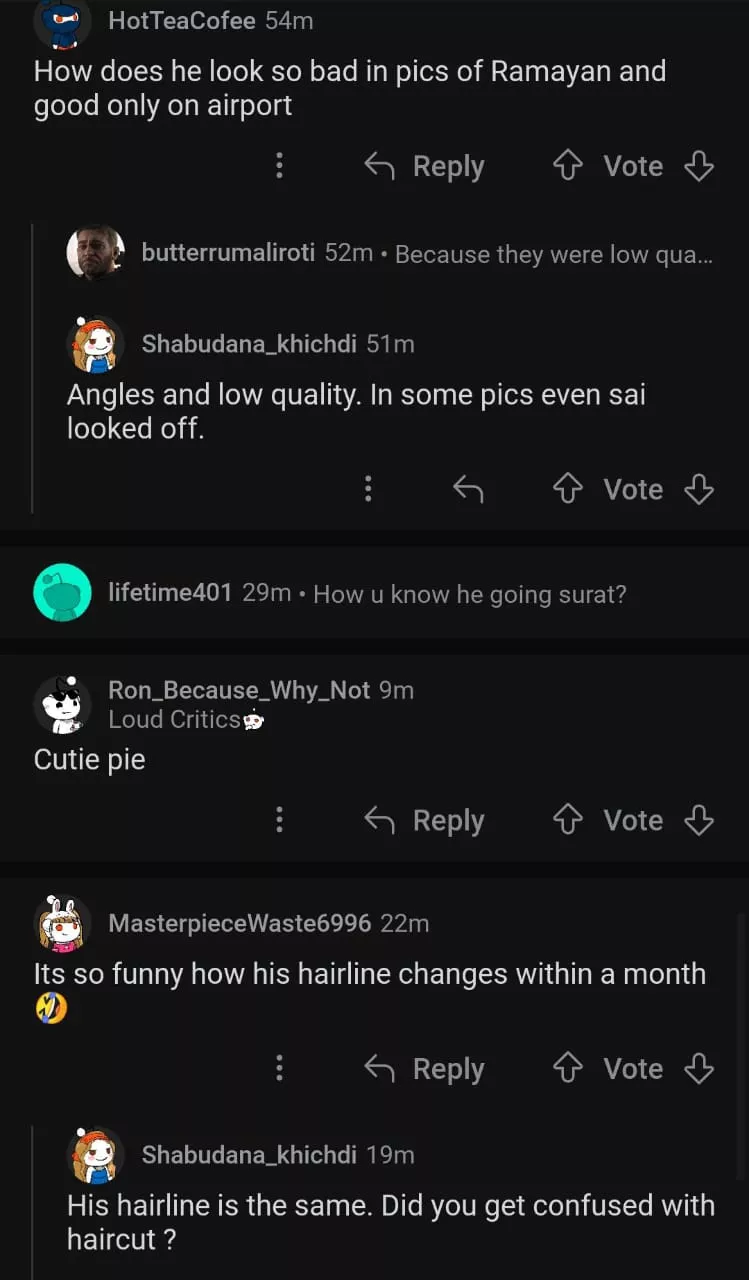The width and height of the screenshot is (749, 1280).
Task: Upvote MasterpieceWaste6996's comment
Action: pyautogui.click(x=568, y=1068)
